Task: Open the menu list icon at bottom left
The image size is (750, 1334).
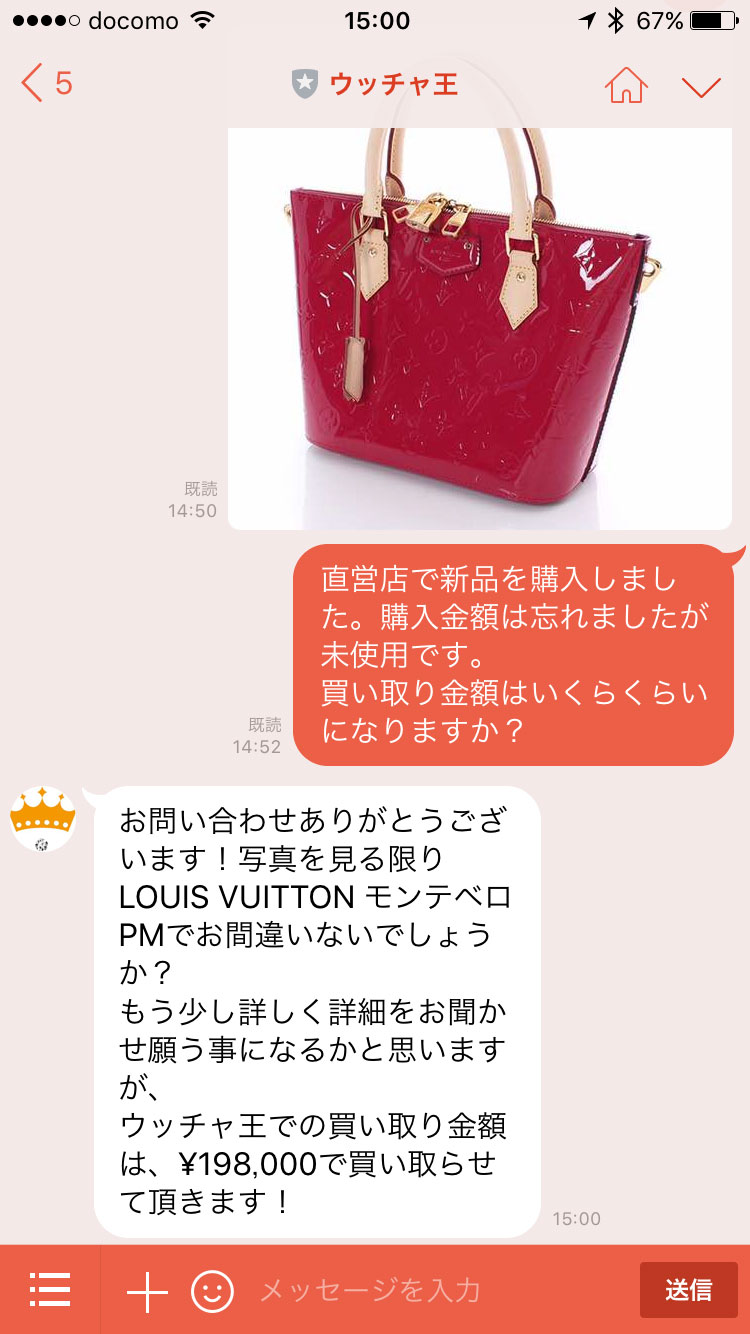Action: tap(51, 1290)
